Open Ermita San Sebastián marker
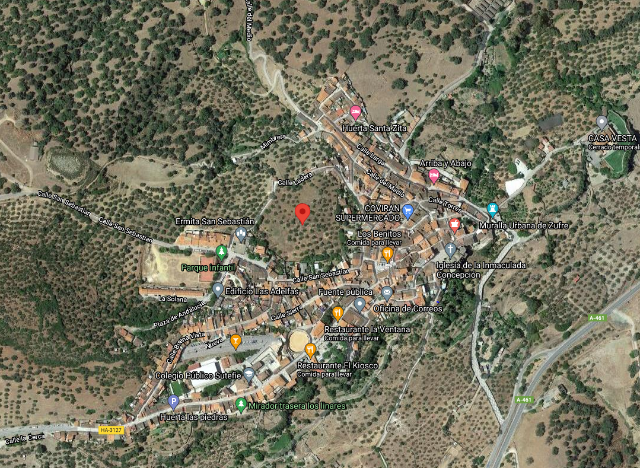This screenshot has width=640, height=468. coord(241,234)
